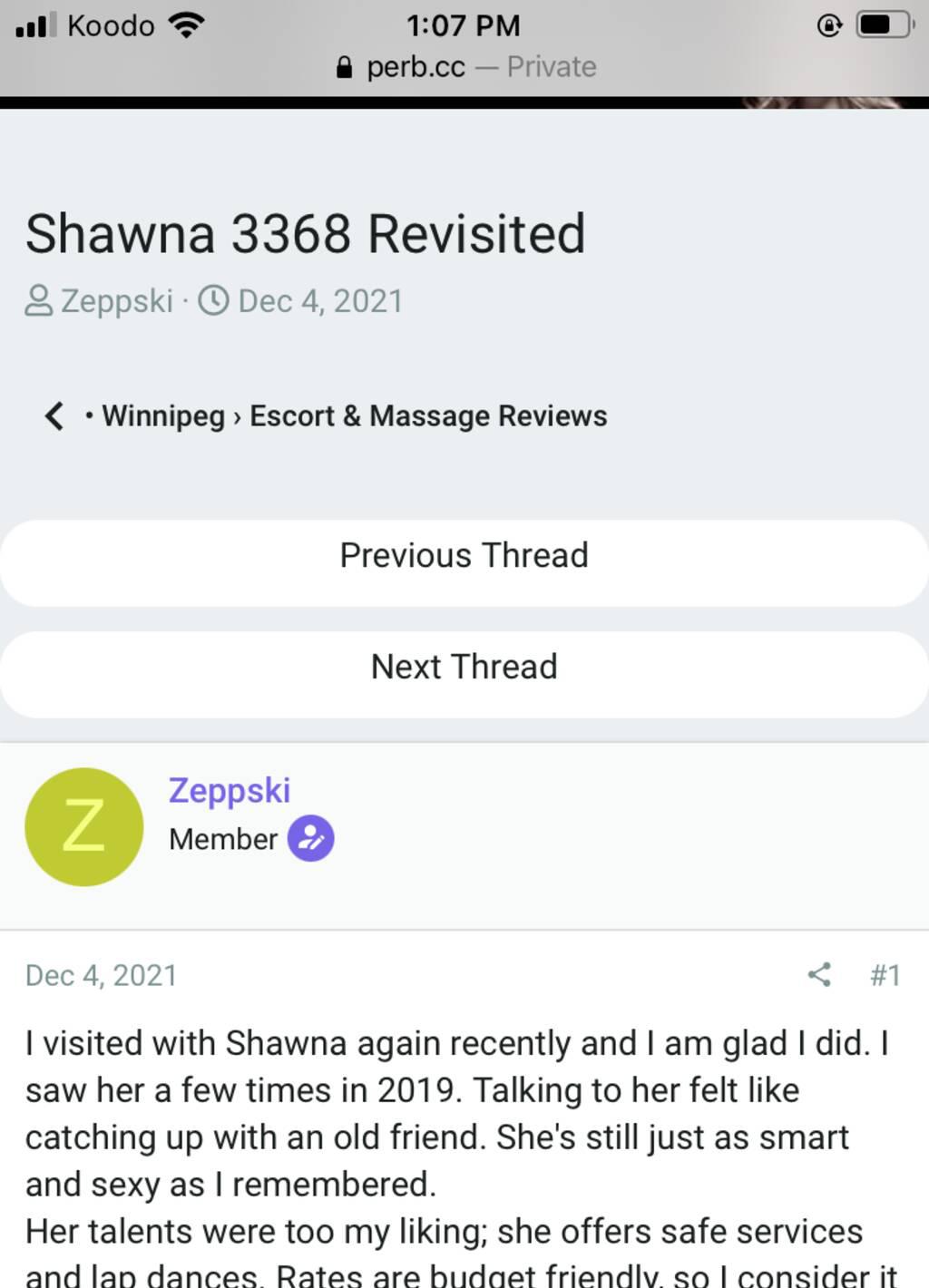929x1288 pixels.
Task: Tap Zeppski's yellow Z avatar
Action: (83, 827)
